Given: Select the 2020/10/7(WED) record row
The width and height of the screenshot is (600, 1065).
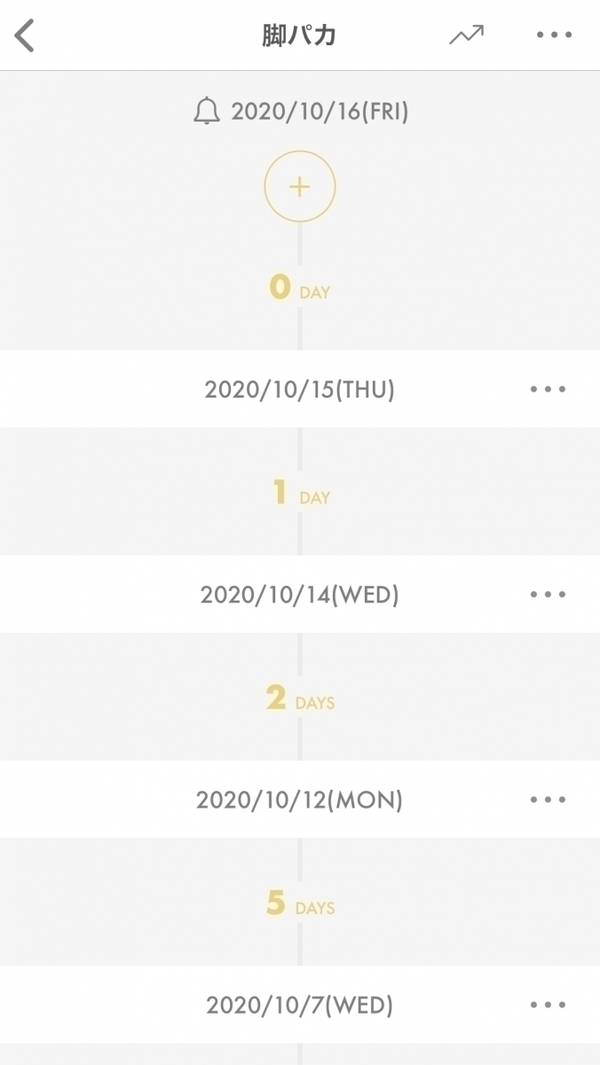Looking at the screenshot, I should (300, 1005).
